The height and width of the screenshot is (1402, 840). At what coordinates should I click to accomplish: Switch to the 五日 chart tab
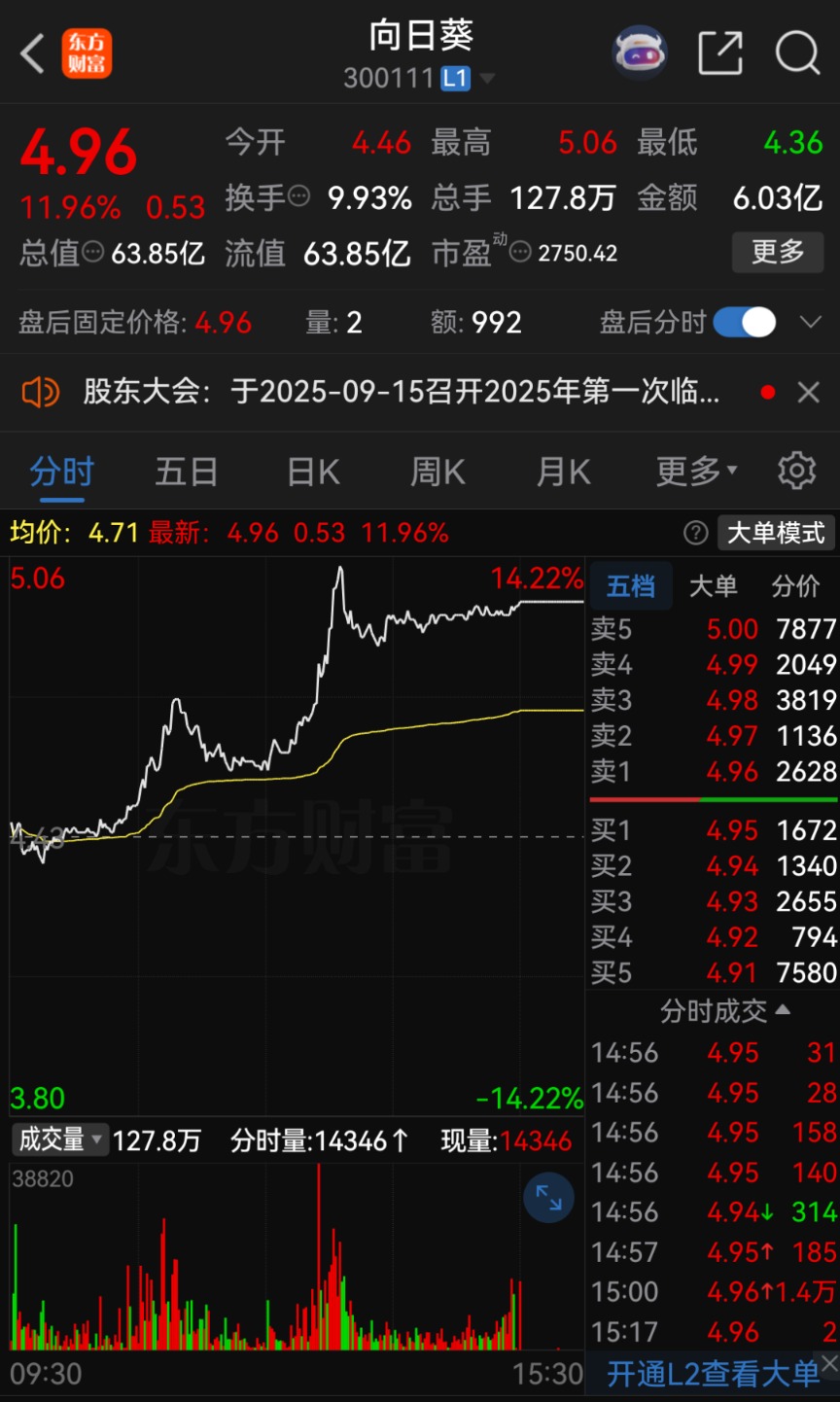coord(186,472)
